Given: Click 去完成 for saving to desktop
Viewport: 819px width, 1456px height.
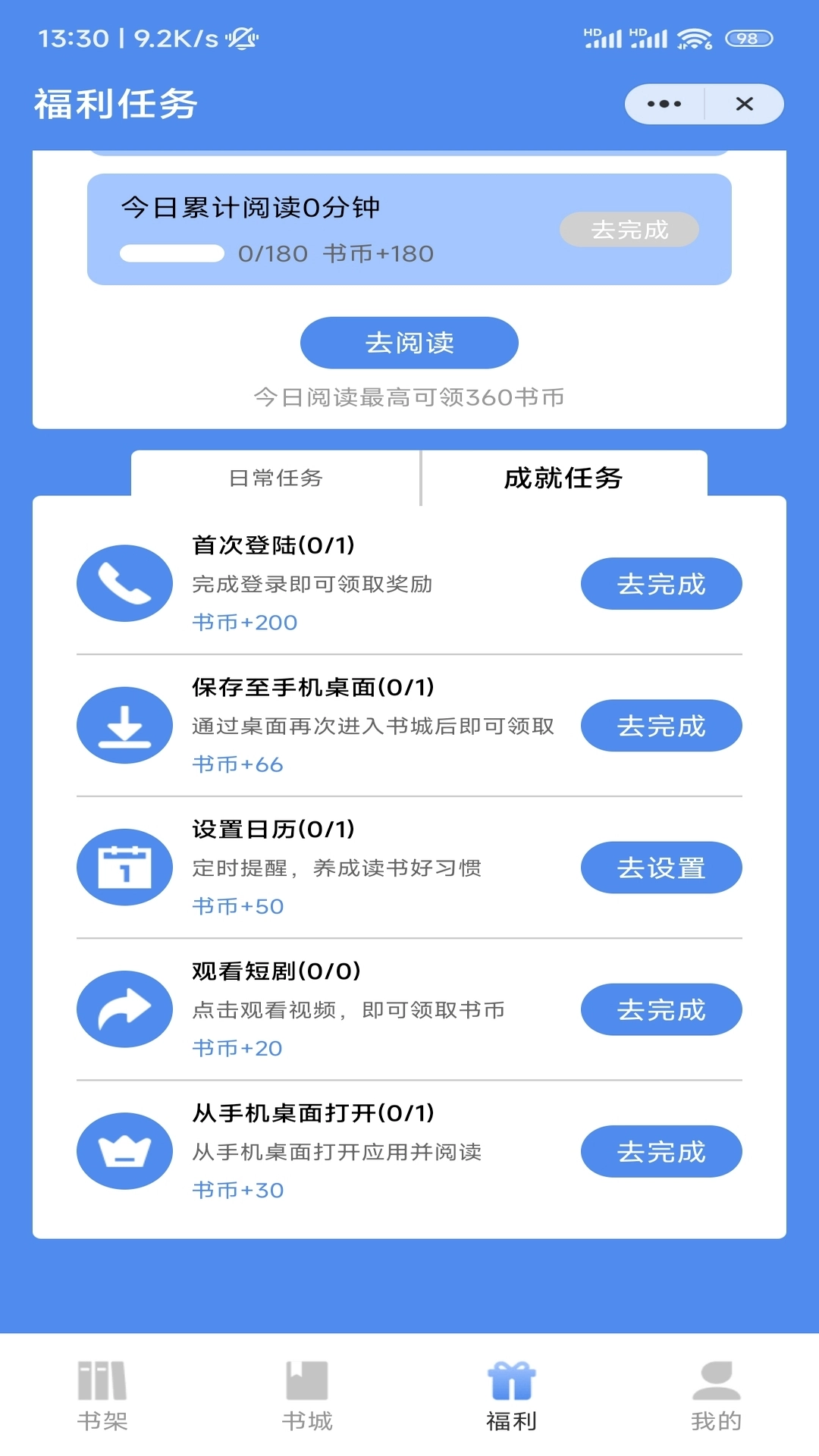Looking at the screenshot, I should 661,726.
